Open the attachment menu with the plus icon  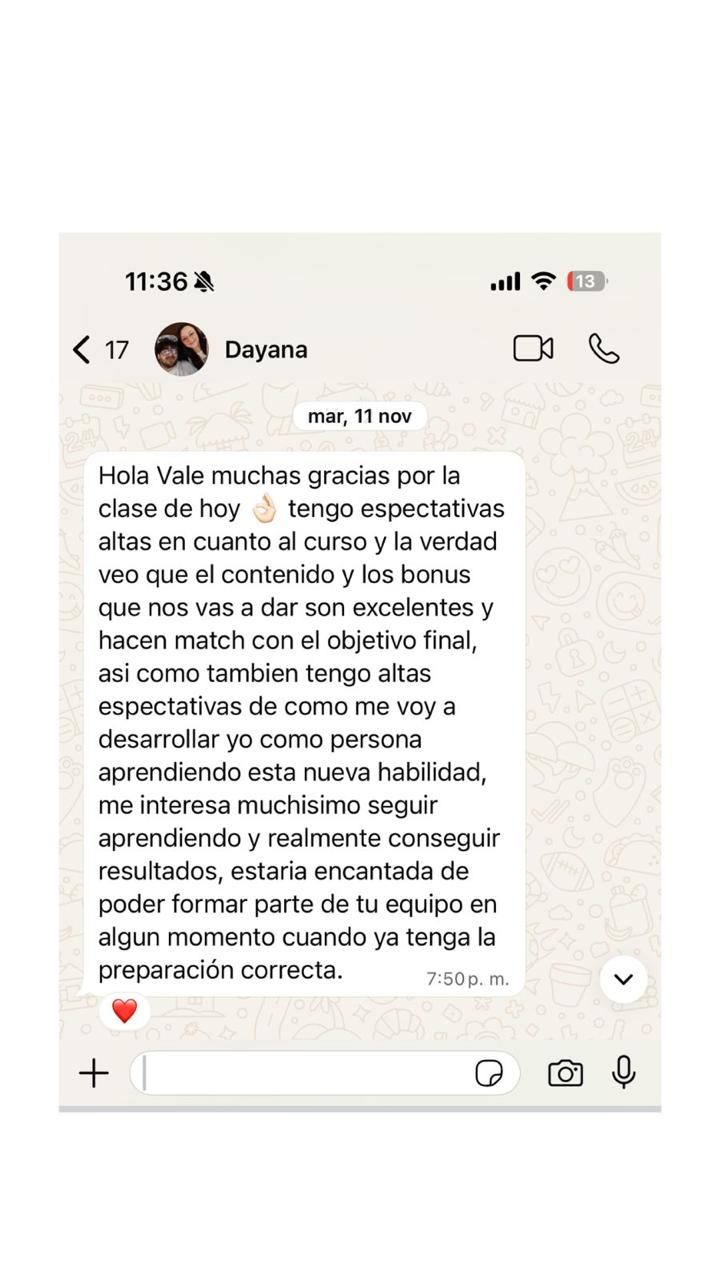[x=95, y=1072]
